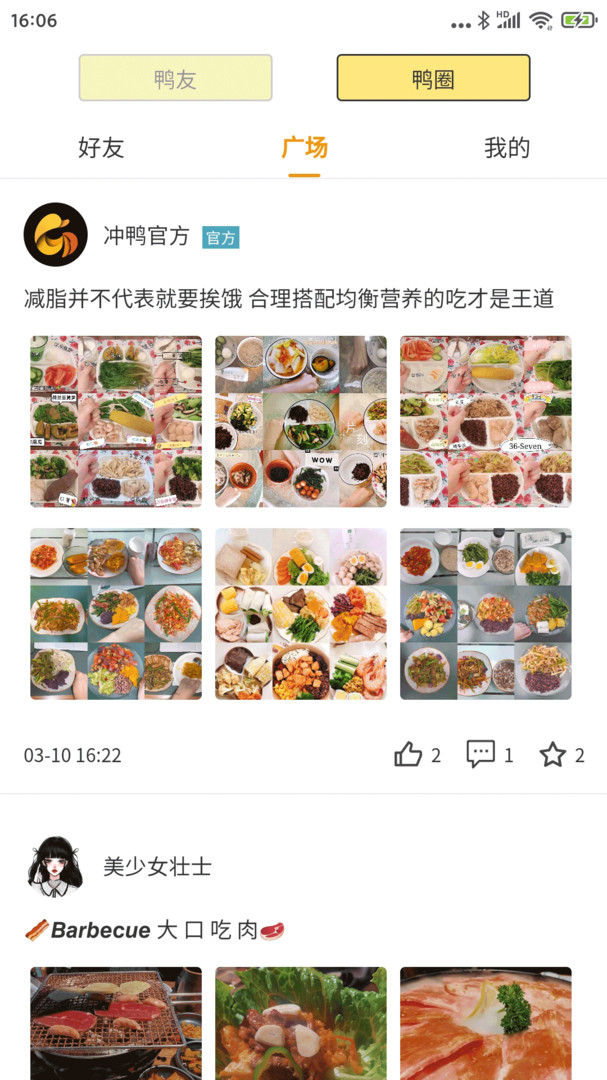
Task: Go to the 我的 tab
Action: [x=506, y=148]
